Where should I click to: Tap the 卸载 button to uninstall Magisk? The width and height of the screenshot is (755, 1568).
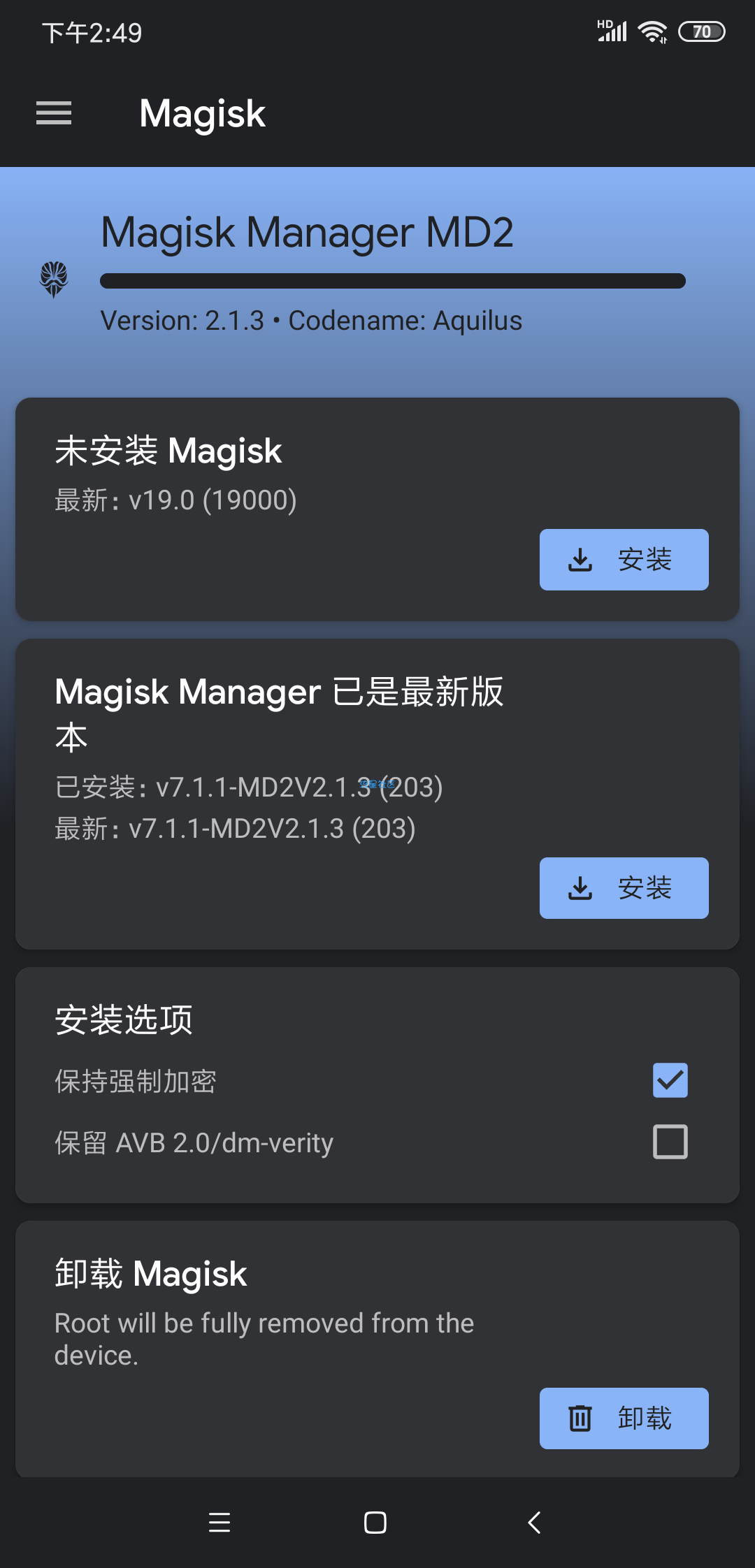coord(624,1418)
